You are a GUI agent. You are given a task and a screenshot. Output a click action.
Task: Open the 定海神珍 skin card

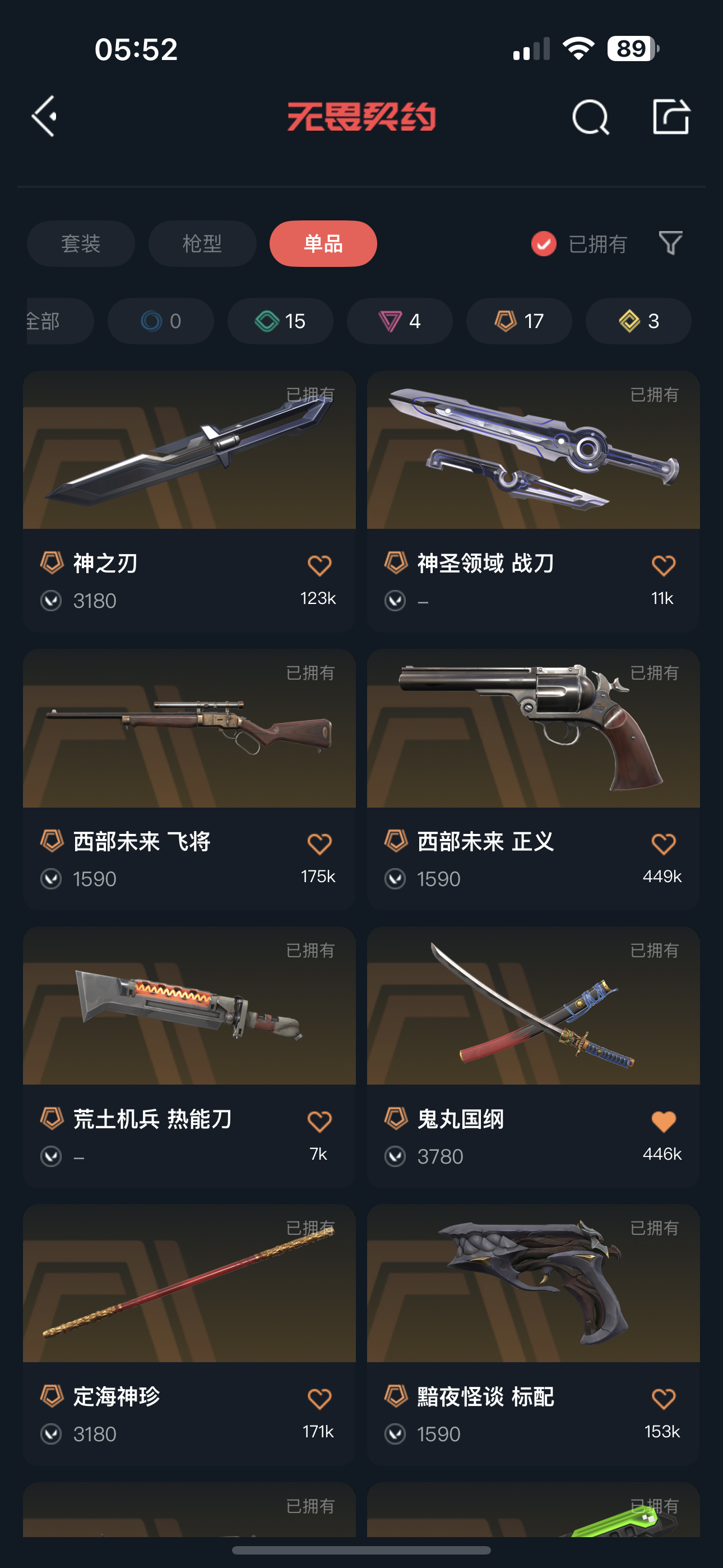(189, 1284)
